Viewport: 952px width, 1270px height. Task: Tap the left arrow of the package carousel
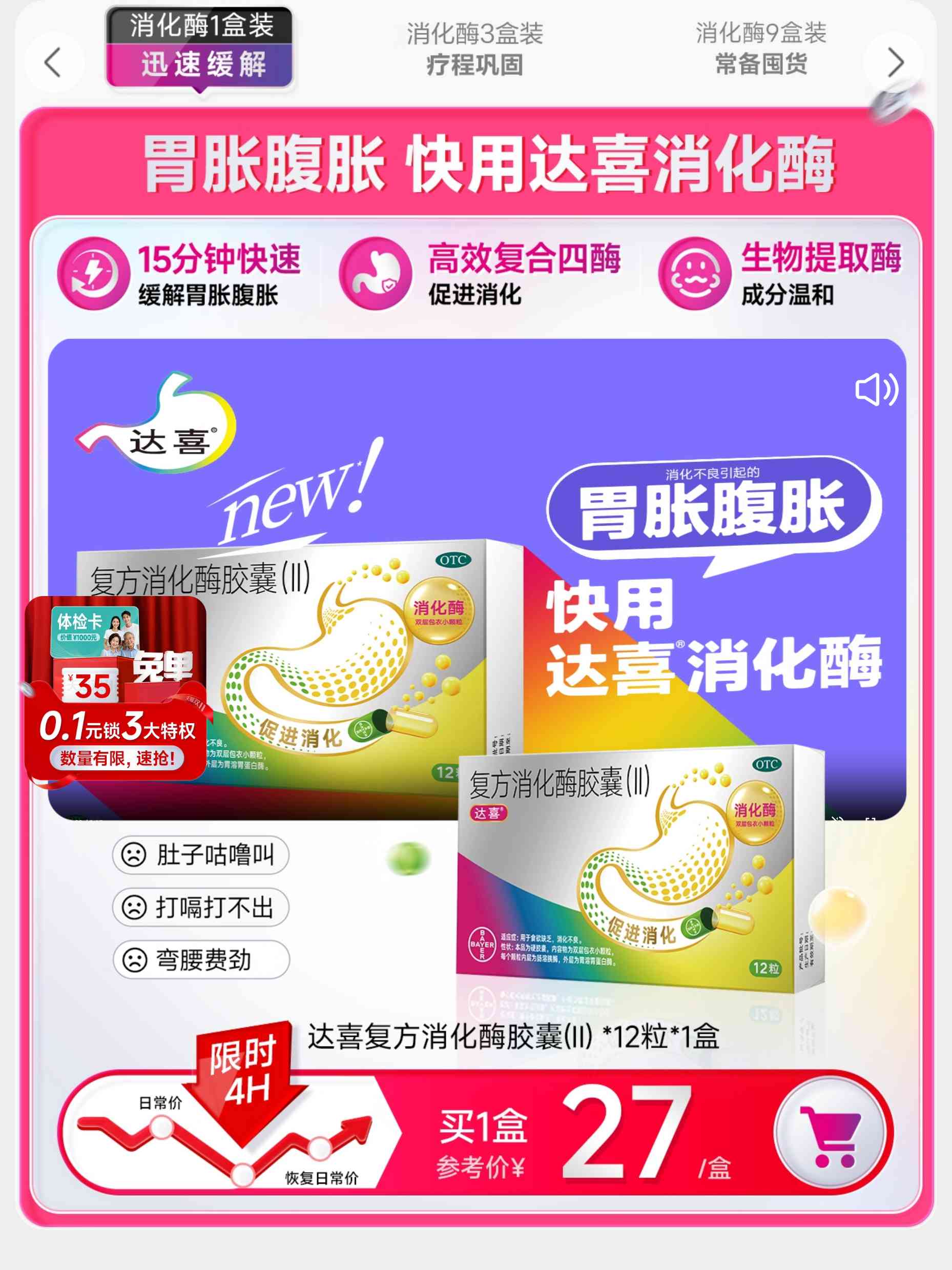click(53, 63)
